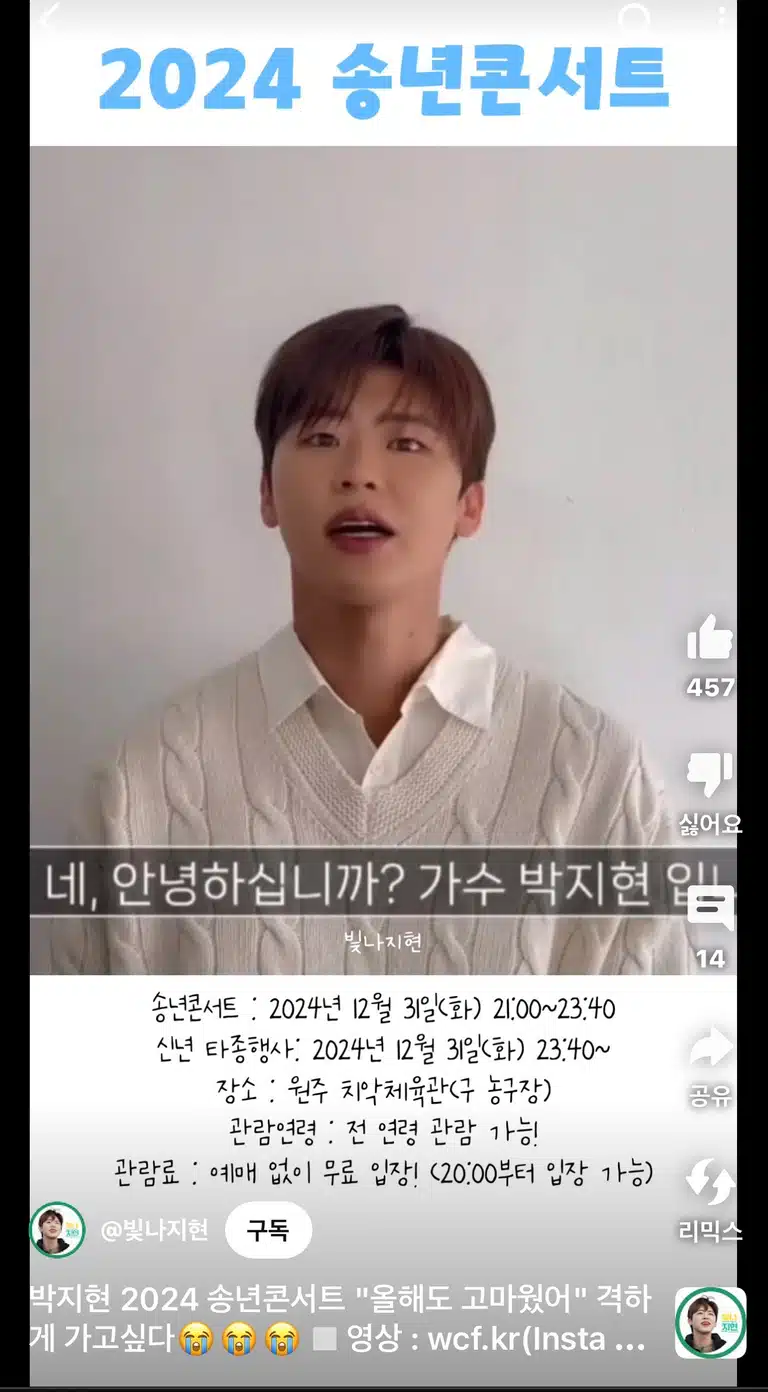Create a remix with 리믹스
The width and height of the screenshot is (768, 1392).
(x=710, y=1183)
